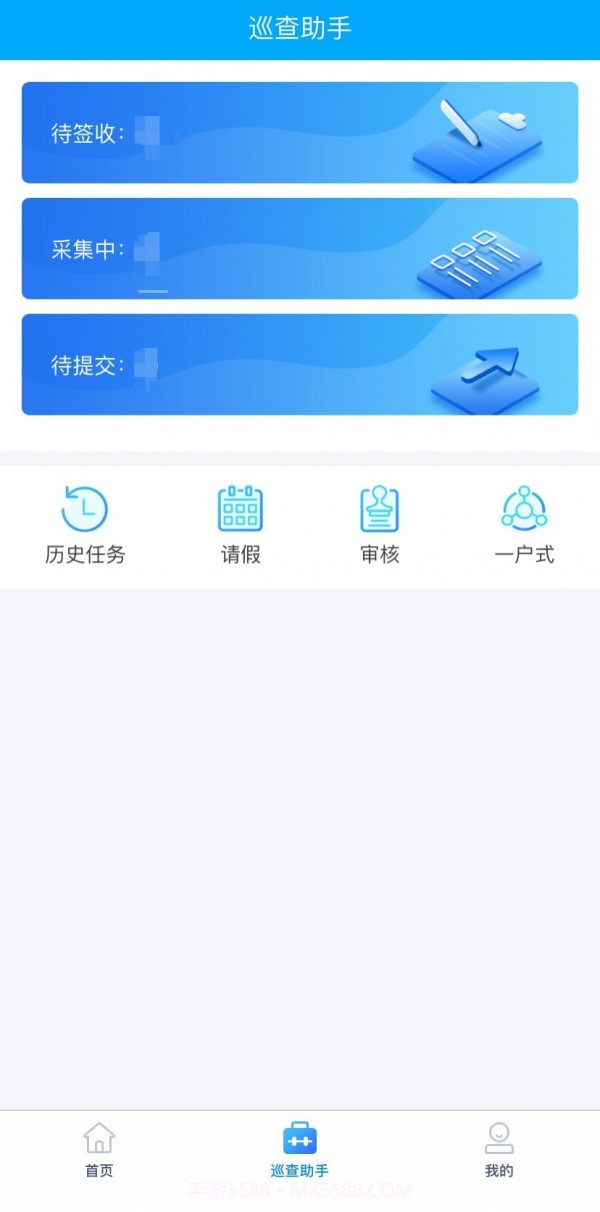Image resolution: width=600 pixels, height=1212 pixels.
Task: Open the 待签收 card
Action: coord(300,133)
